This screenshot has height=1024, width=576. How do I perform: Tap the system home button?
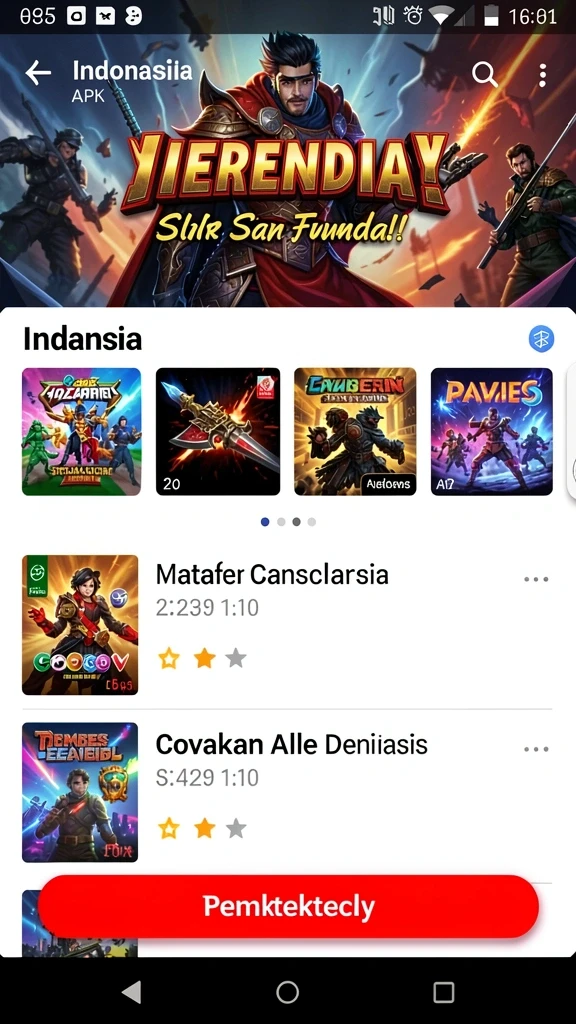pyautogui.click(x=287, y=992)
